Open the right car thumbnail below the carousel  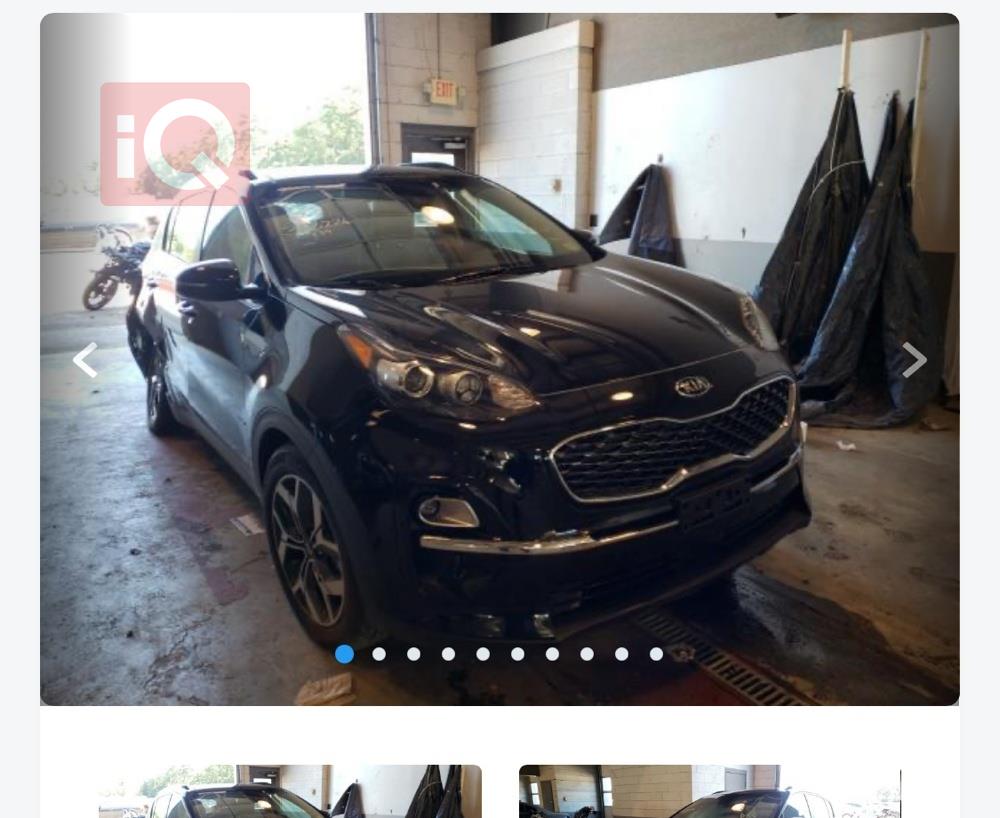tap(710, 791)
